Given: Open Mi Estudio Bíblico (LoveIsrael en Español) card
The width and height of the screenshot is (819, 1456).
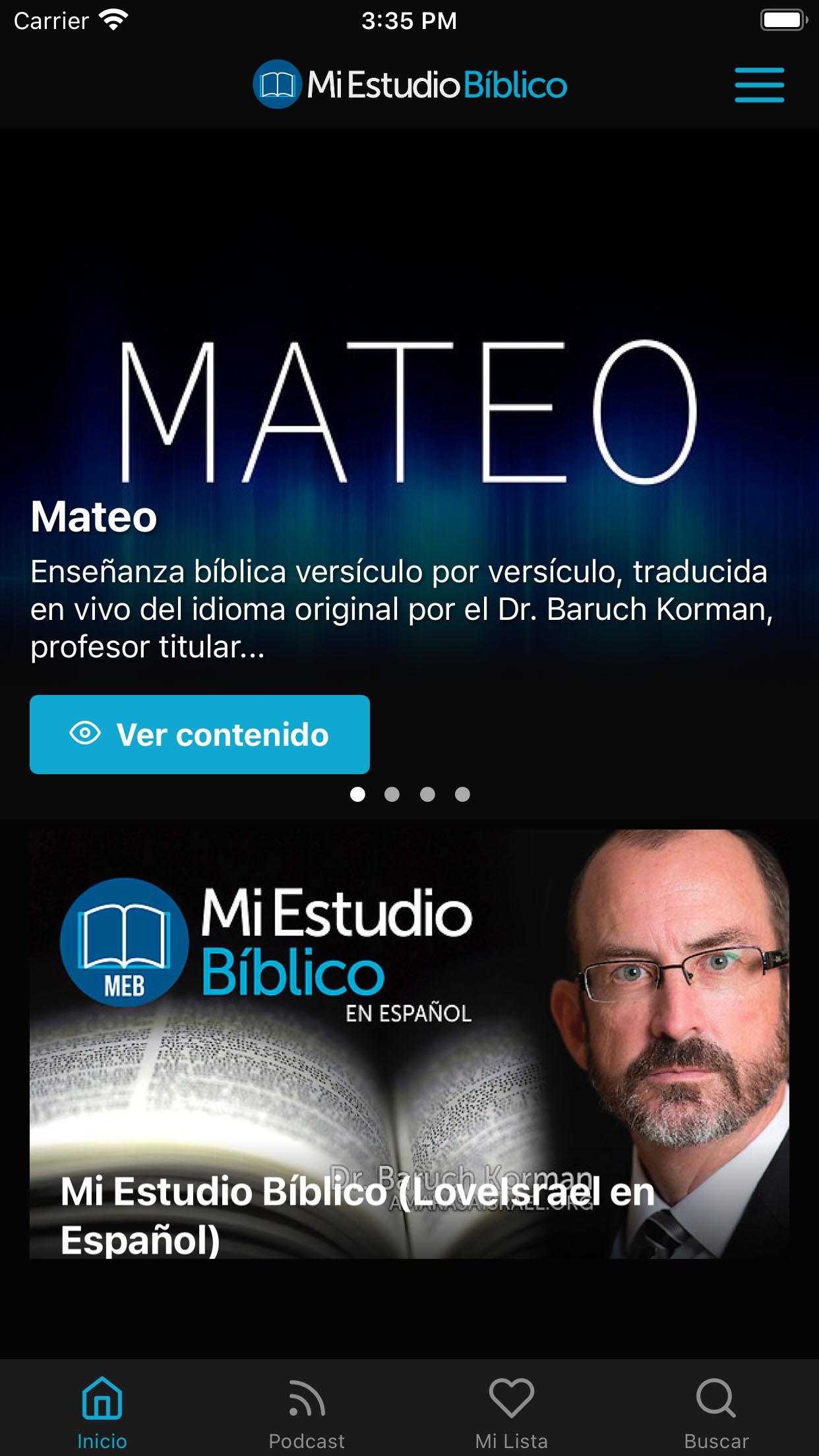Looking at the screenshot, I should 409,1044.
